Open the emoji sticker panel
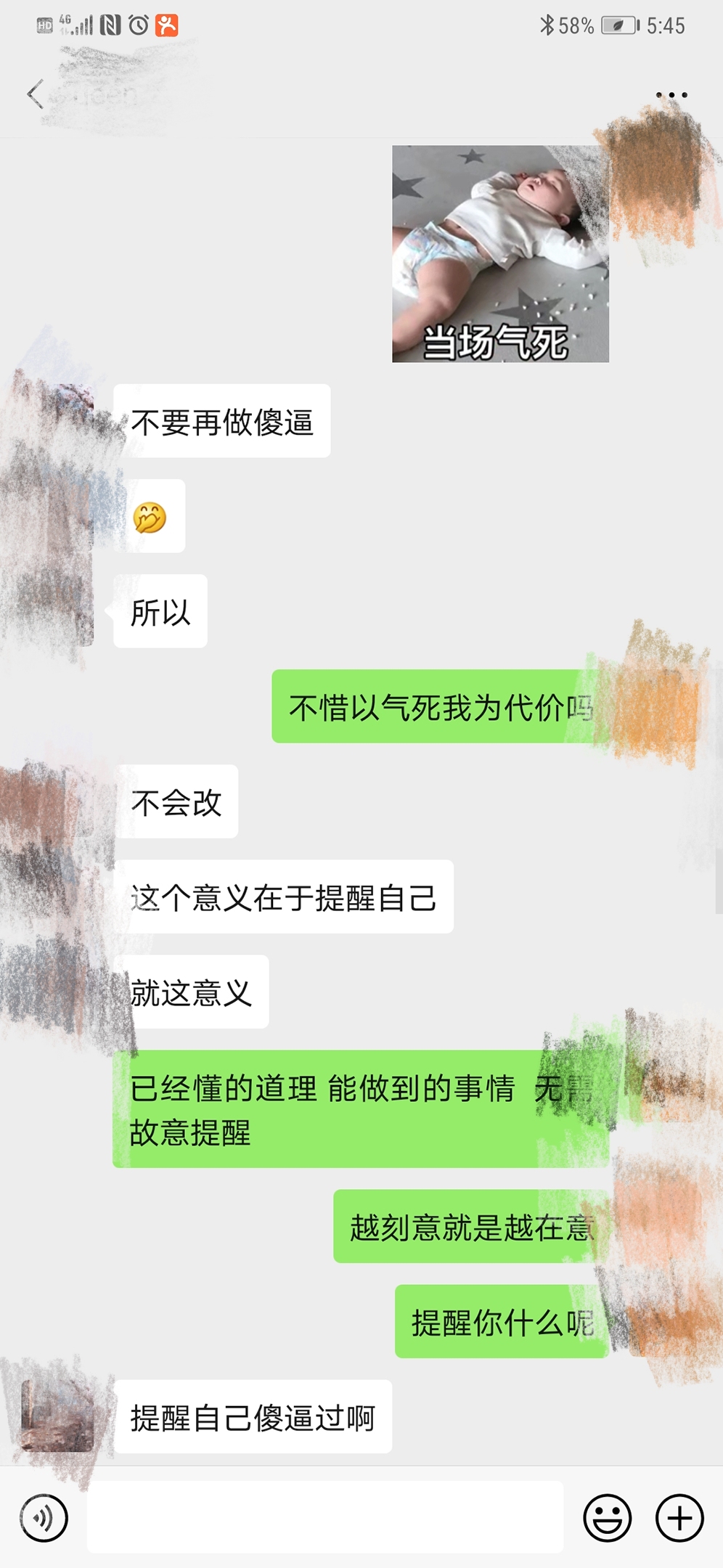The width and height of the screenshot is (723, 1568). pos(607,1517)
